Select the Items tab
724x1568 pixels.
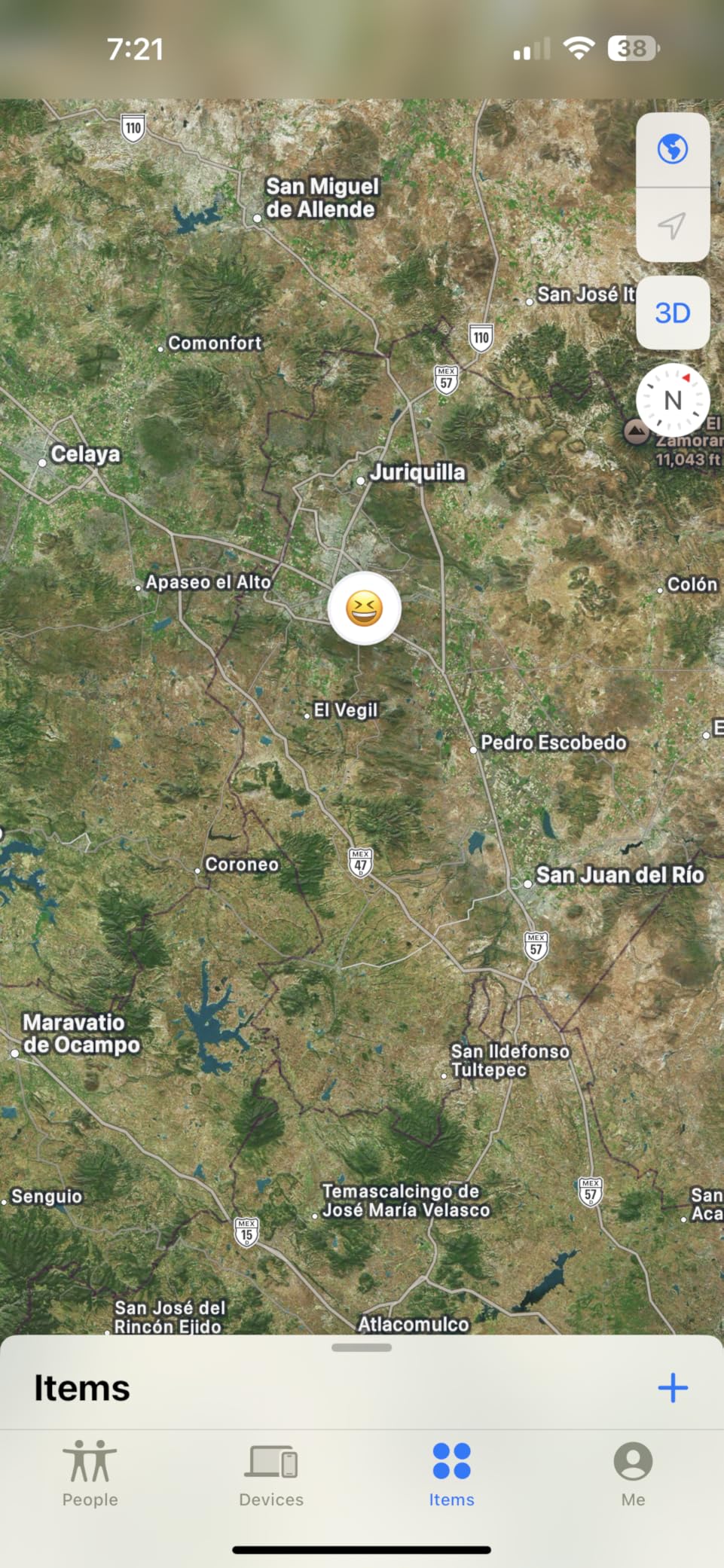click(x=452, y=1473)
